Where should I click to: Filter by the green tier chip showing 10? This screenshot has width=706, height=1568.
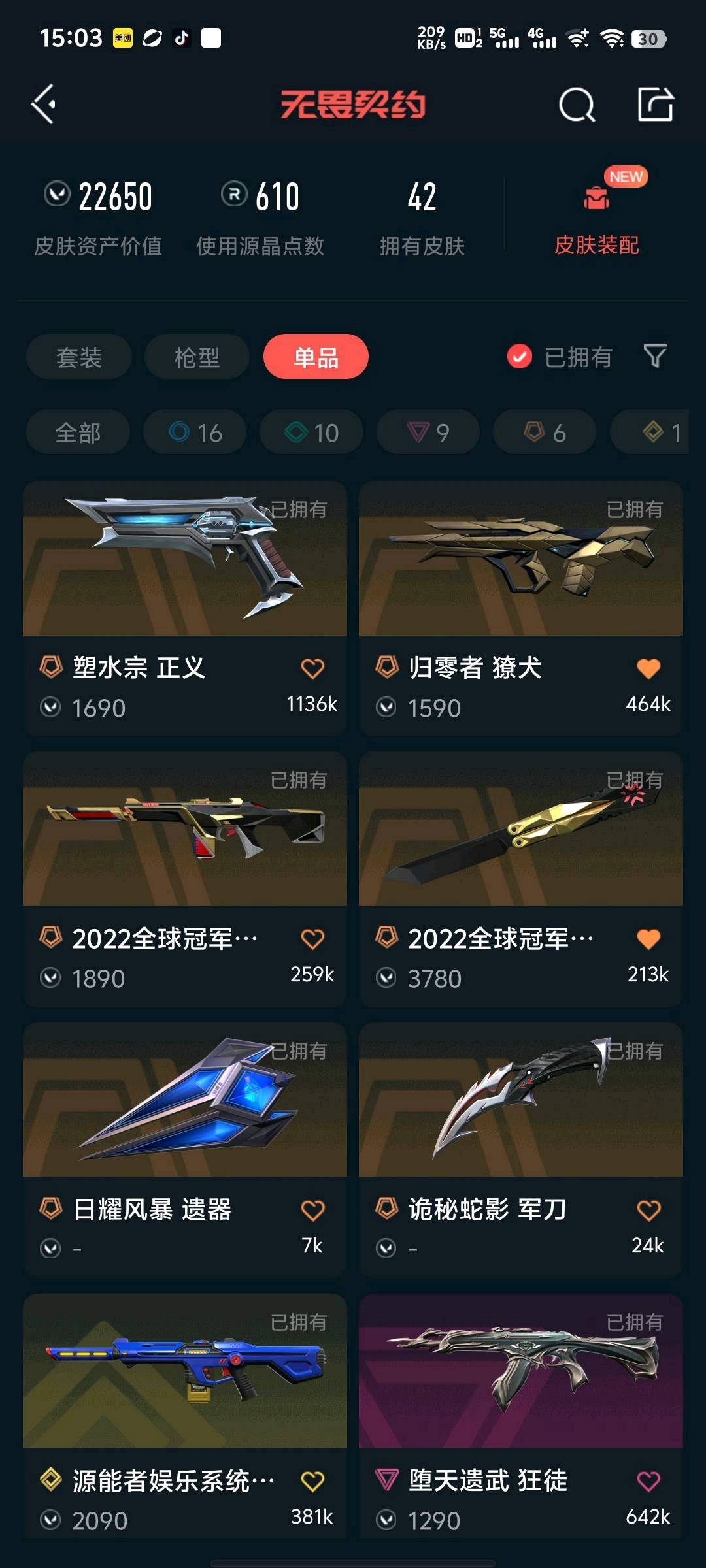[x=311, y=433]
